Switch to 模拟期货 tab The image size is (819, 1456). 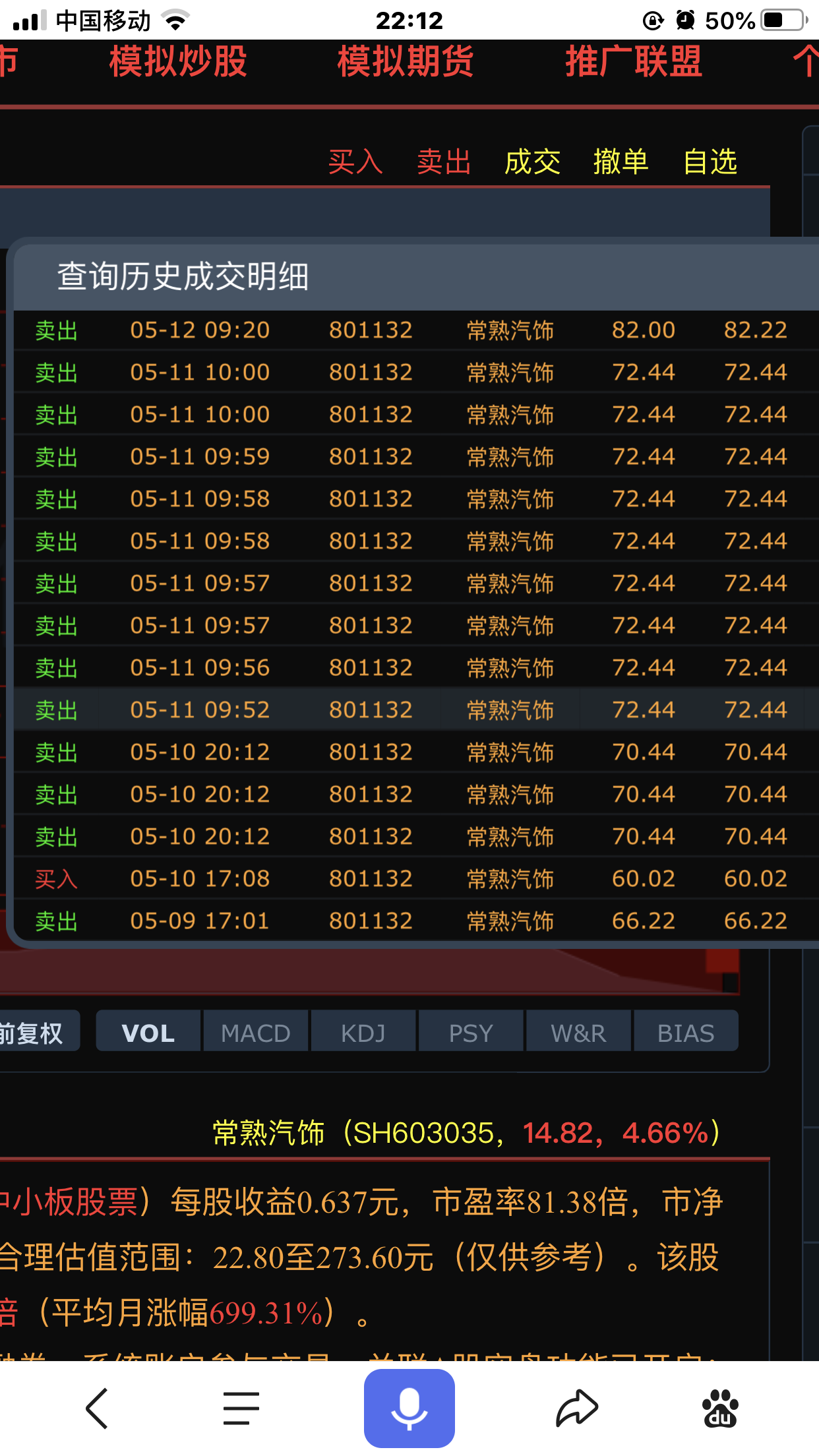click(x=406, y=62)
